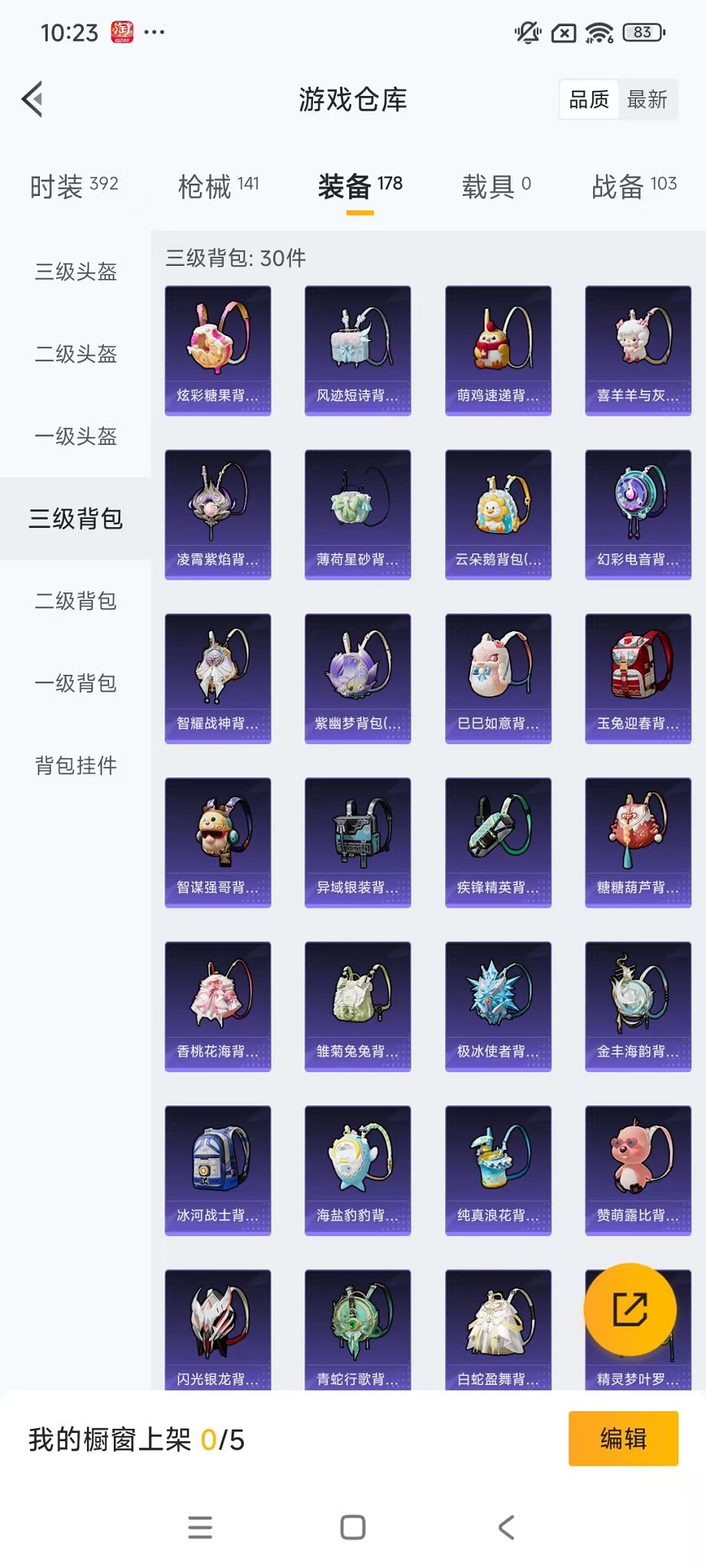The image size is (706, 1568).
Task: Toggle sorting to 品质
Action: click(588, 98)
